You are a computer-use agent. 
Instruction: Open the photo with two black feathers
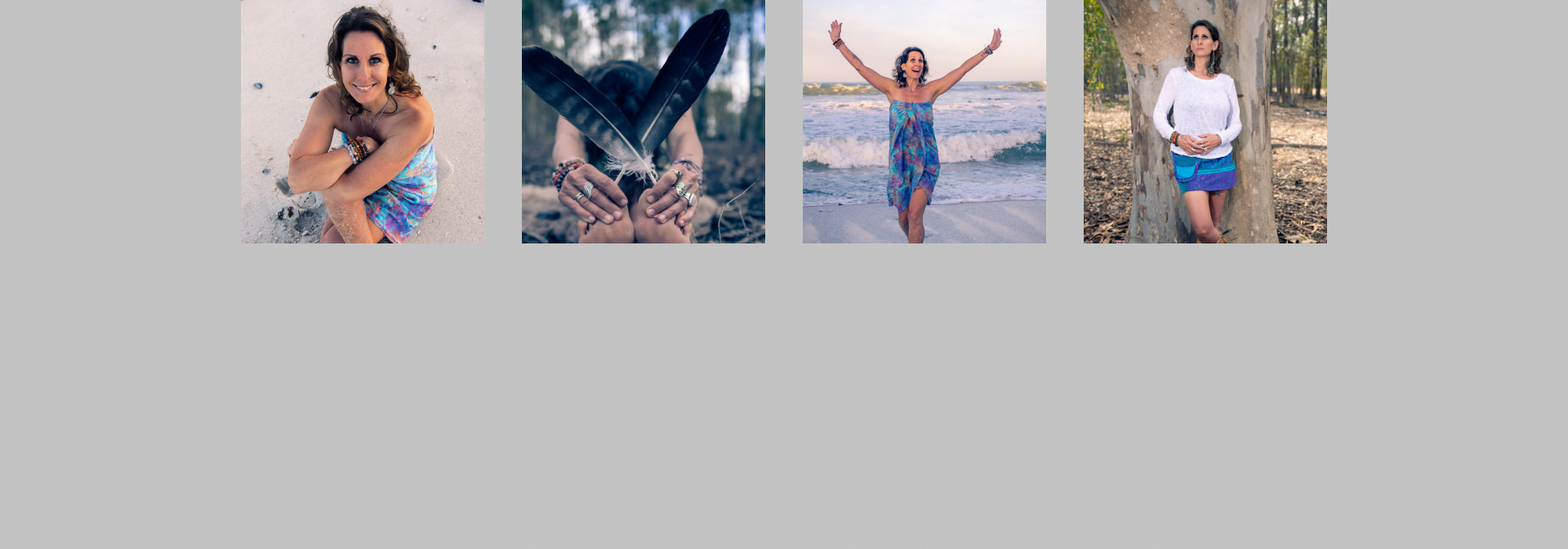pyautogui.click(x=643, y=121)
